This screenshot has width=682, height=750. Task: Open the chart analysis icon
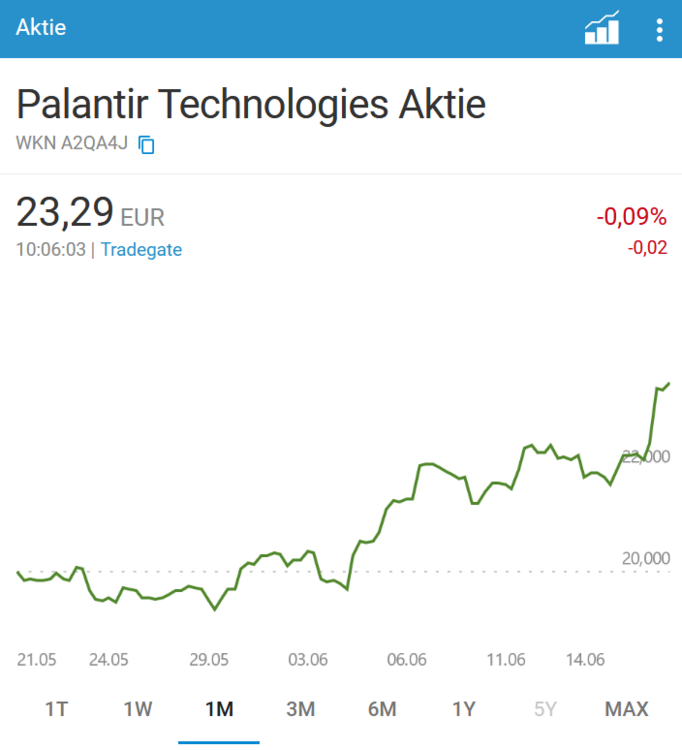click(x=602, y=28)
